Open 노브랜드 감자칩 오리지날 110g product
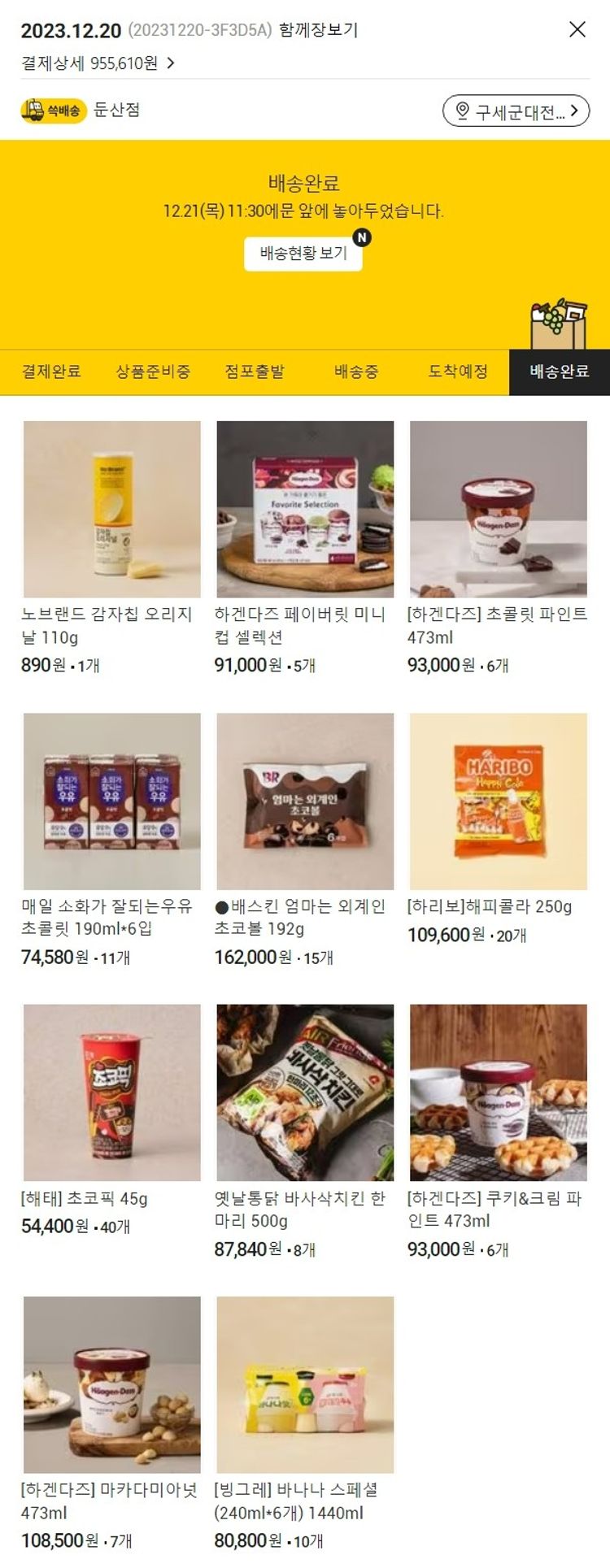The image size is (610, 1568). click(111, 510)
